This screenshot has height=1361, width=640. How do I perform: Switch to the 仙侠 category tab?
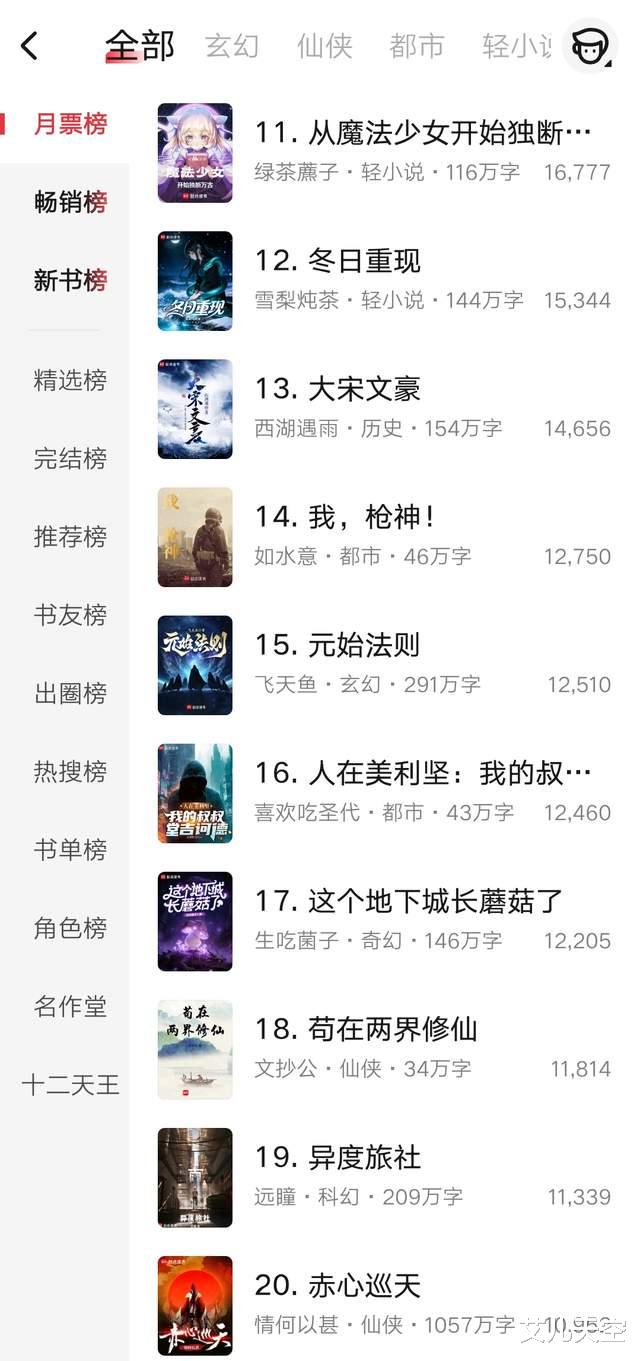click(x=324, y=46)
